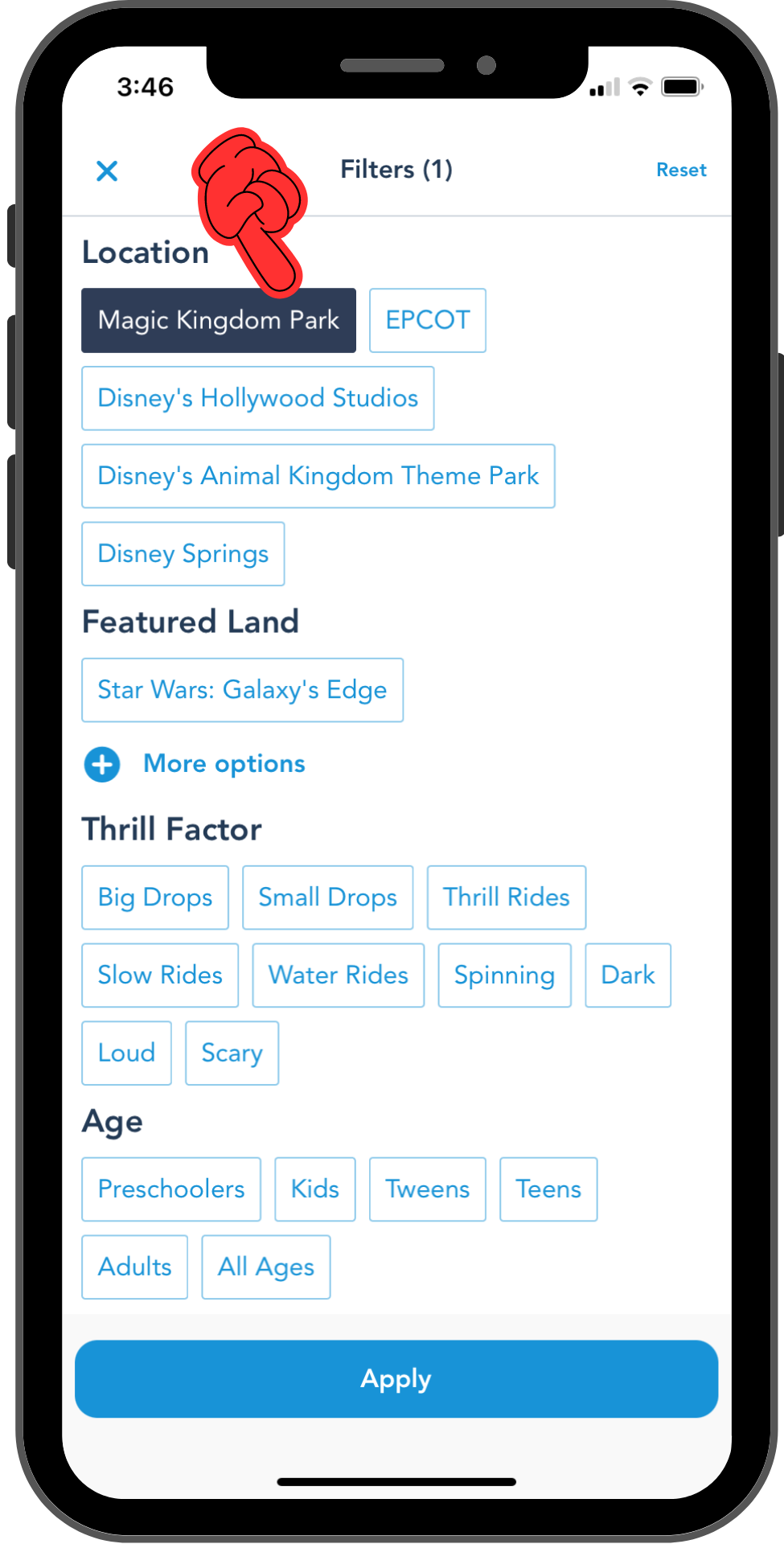Filter by Big Drops
Screen dimensions: 784x1544
pyautogui.click(x=155, y=897)
